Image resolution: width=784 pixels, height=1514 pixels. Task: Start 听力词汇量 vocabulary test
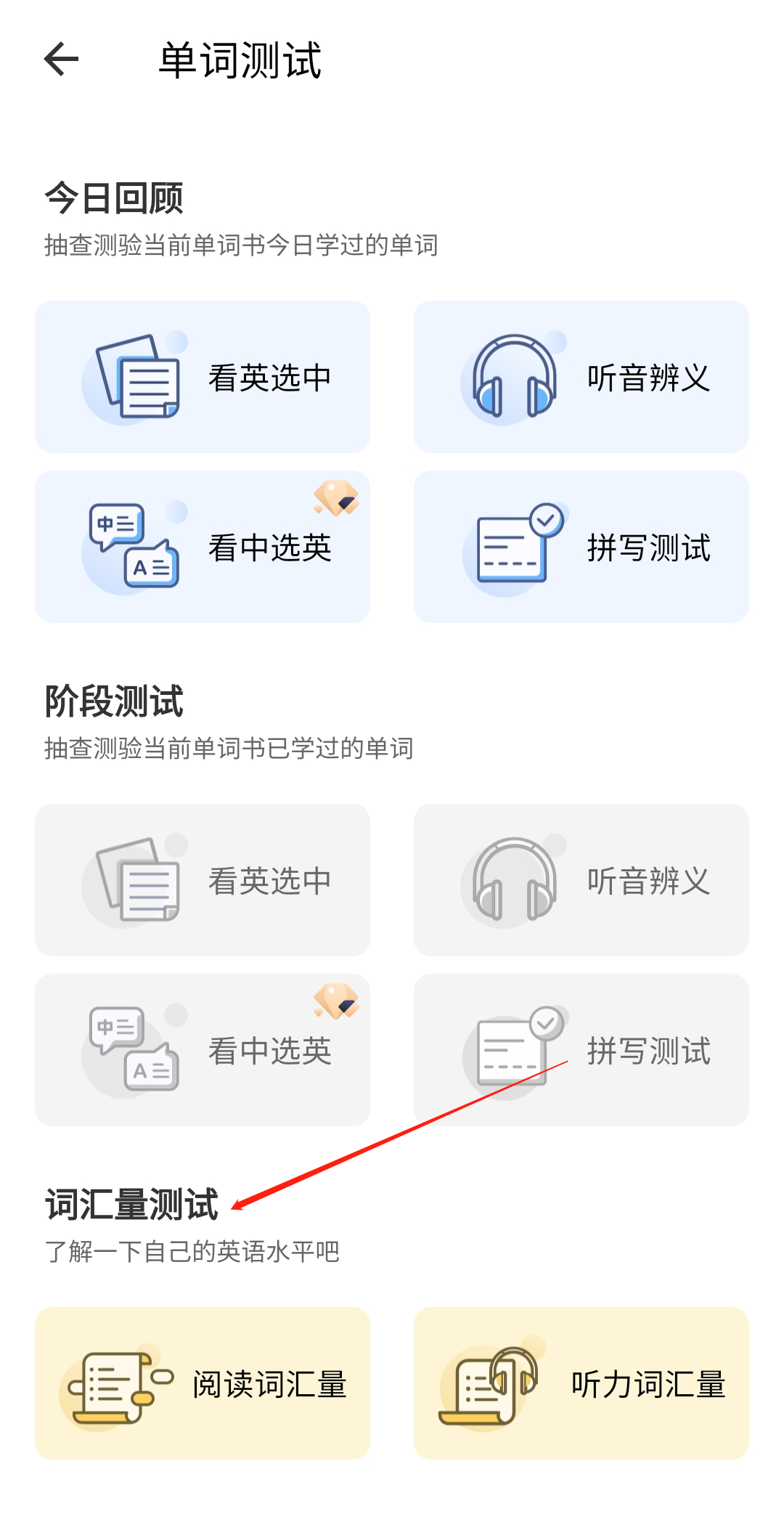tap(581, 1383)
